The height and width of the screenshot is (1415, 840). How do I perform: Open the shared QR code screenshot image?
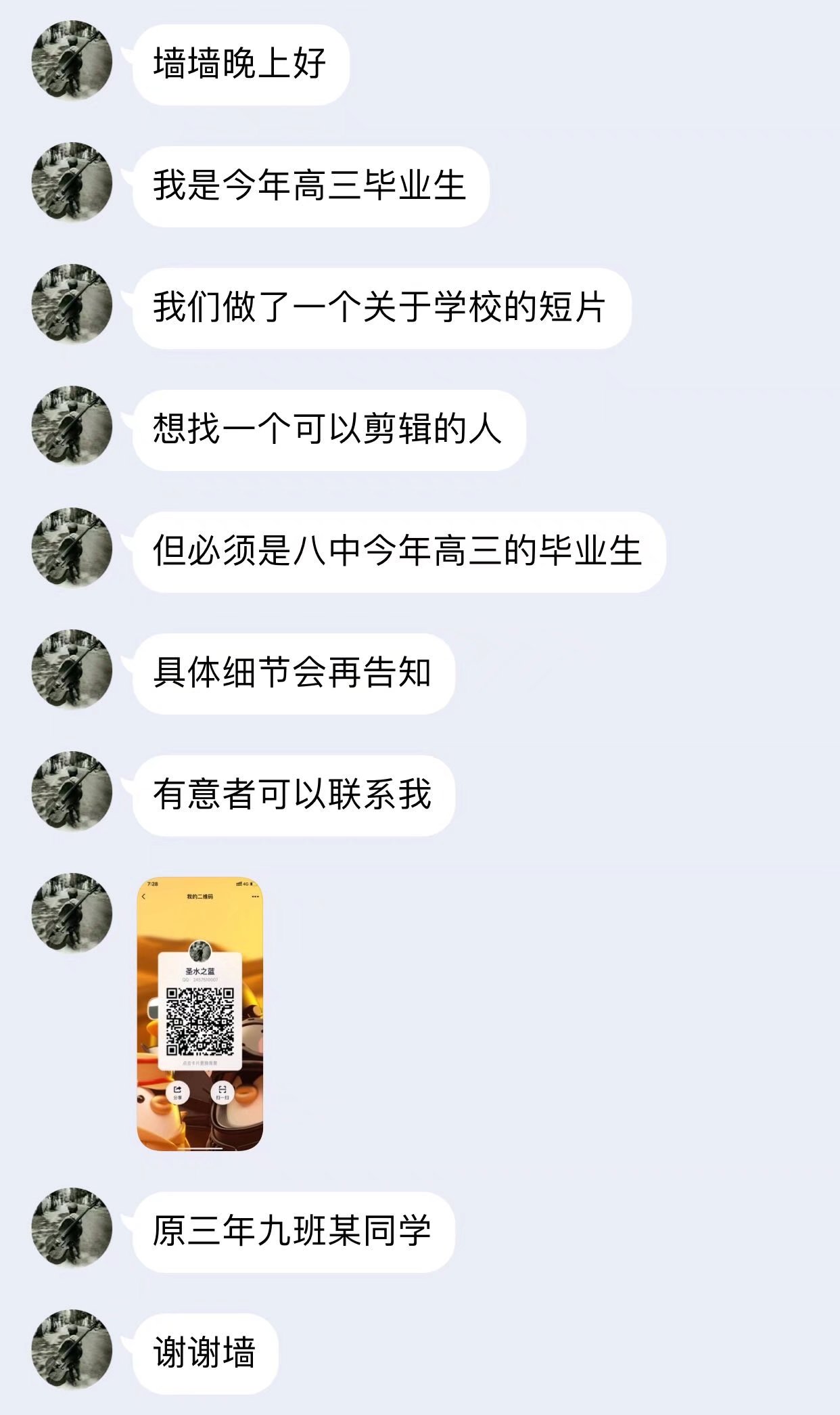tap(200, 1014)
